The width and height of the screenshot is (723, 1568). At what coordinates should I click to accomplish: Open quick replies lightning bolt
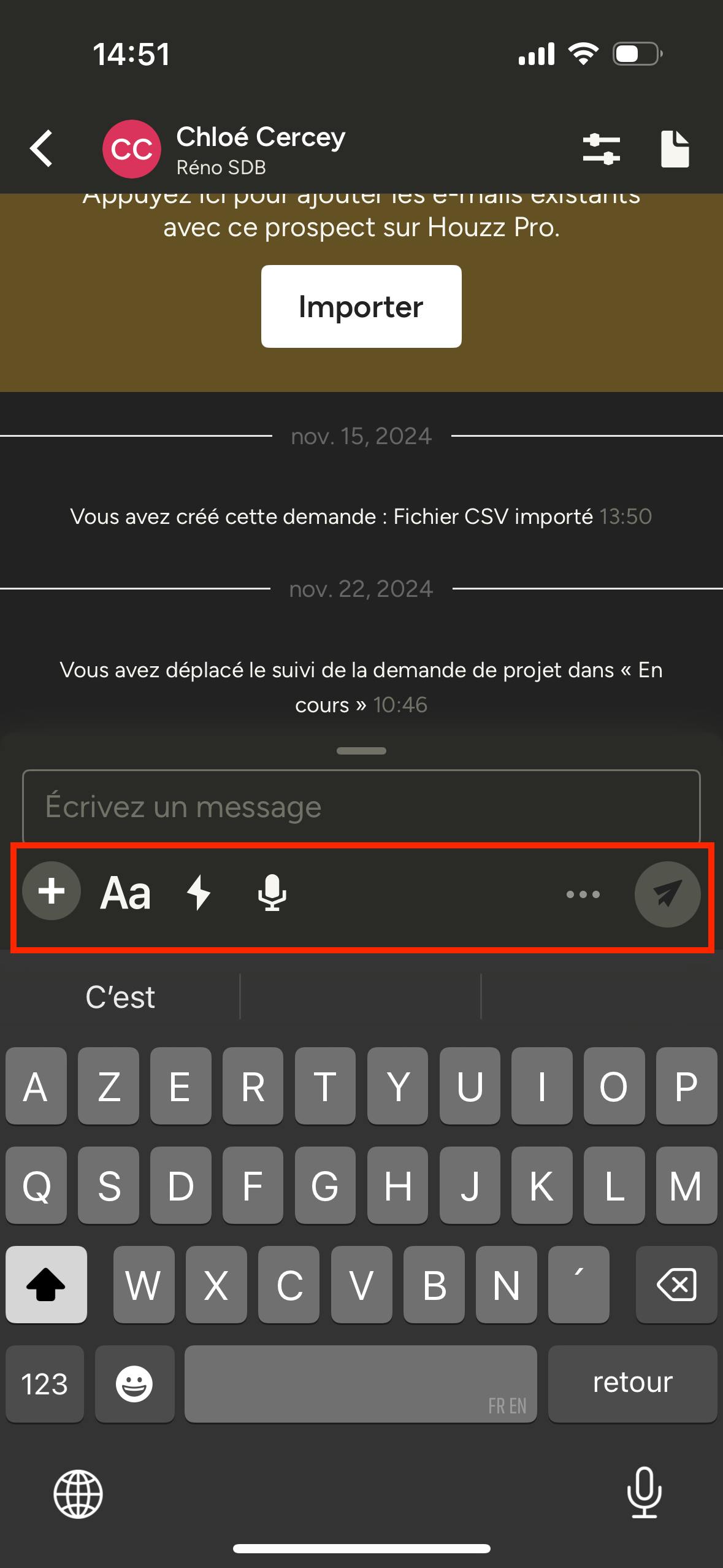pyautogui.click(x=199, y=893)
